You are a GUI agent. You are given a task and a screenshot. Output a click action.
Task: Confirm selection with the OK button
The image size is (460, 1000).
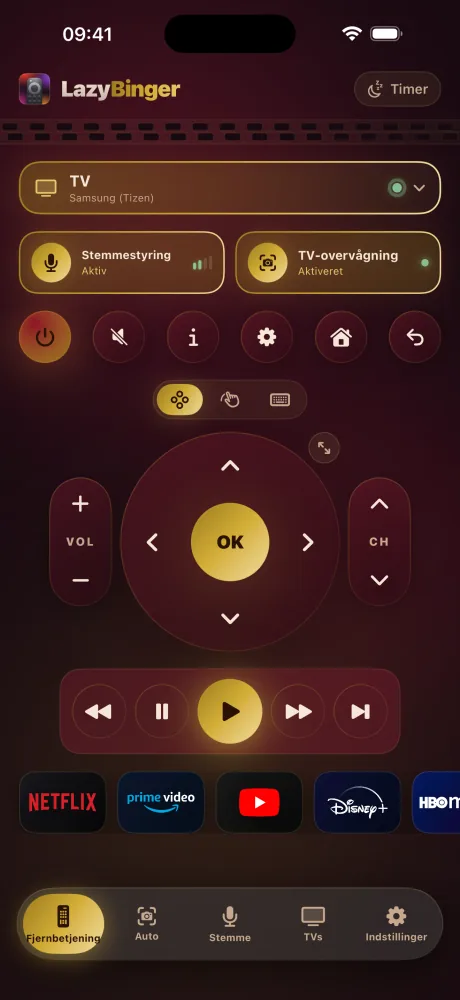(x=230, y=542)
